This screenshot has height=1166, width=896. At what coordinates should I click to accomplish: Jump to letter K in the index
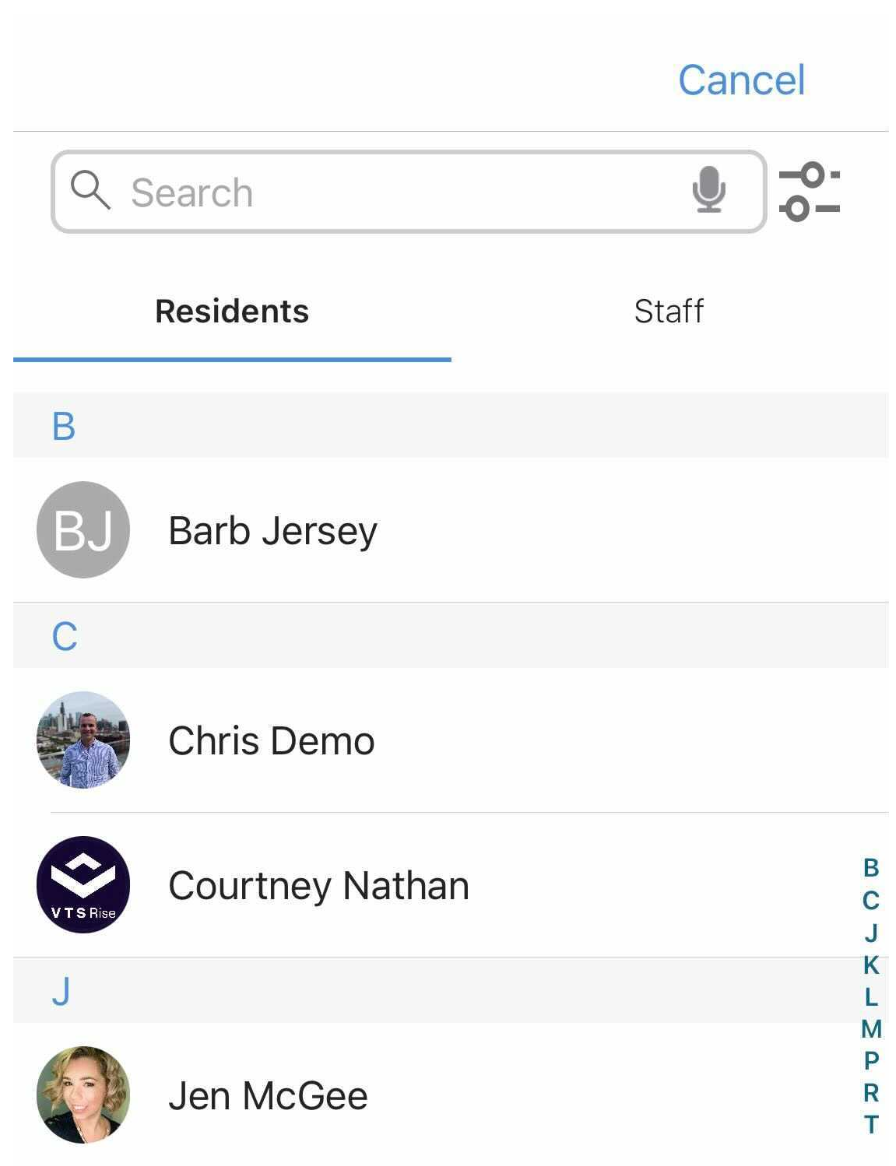[x=871, y=965]
